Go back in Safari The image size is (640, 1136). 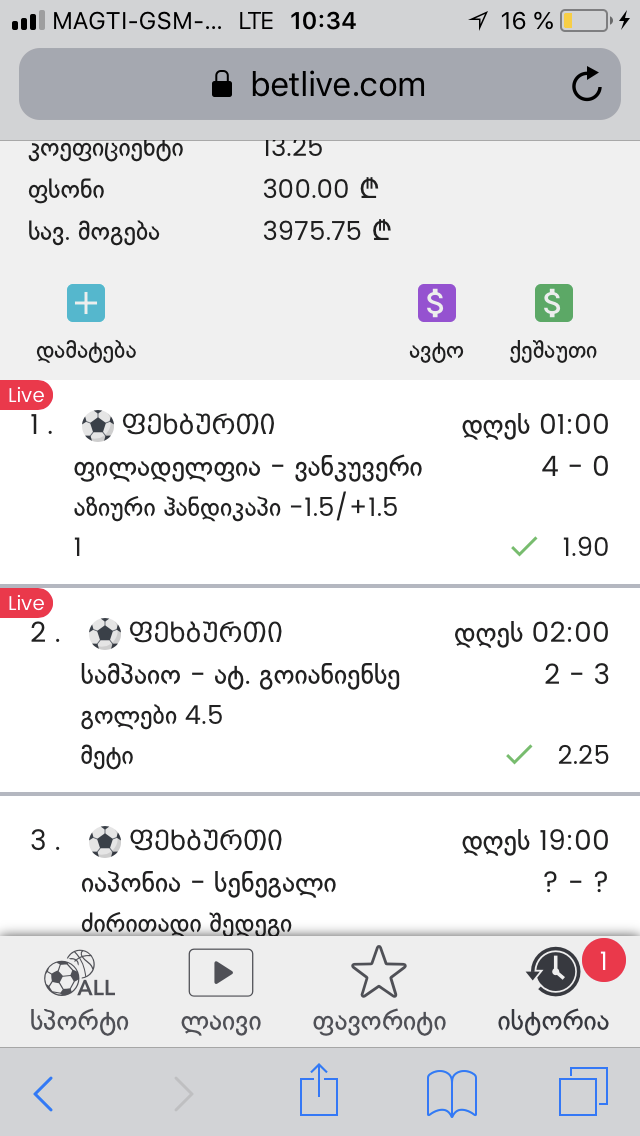(x=43, y=1094)
